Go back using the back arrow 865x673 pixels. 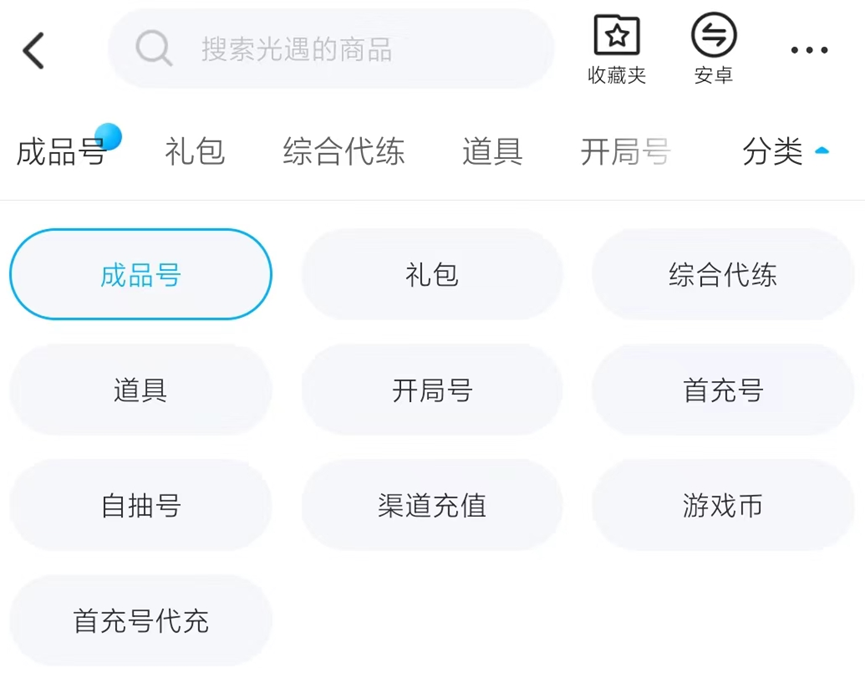tap(33, 50)
